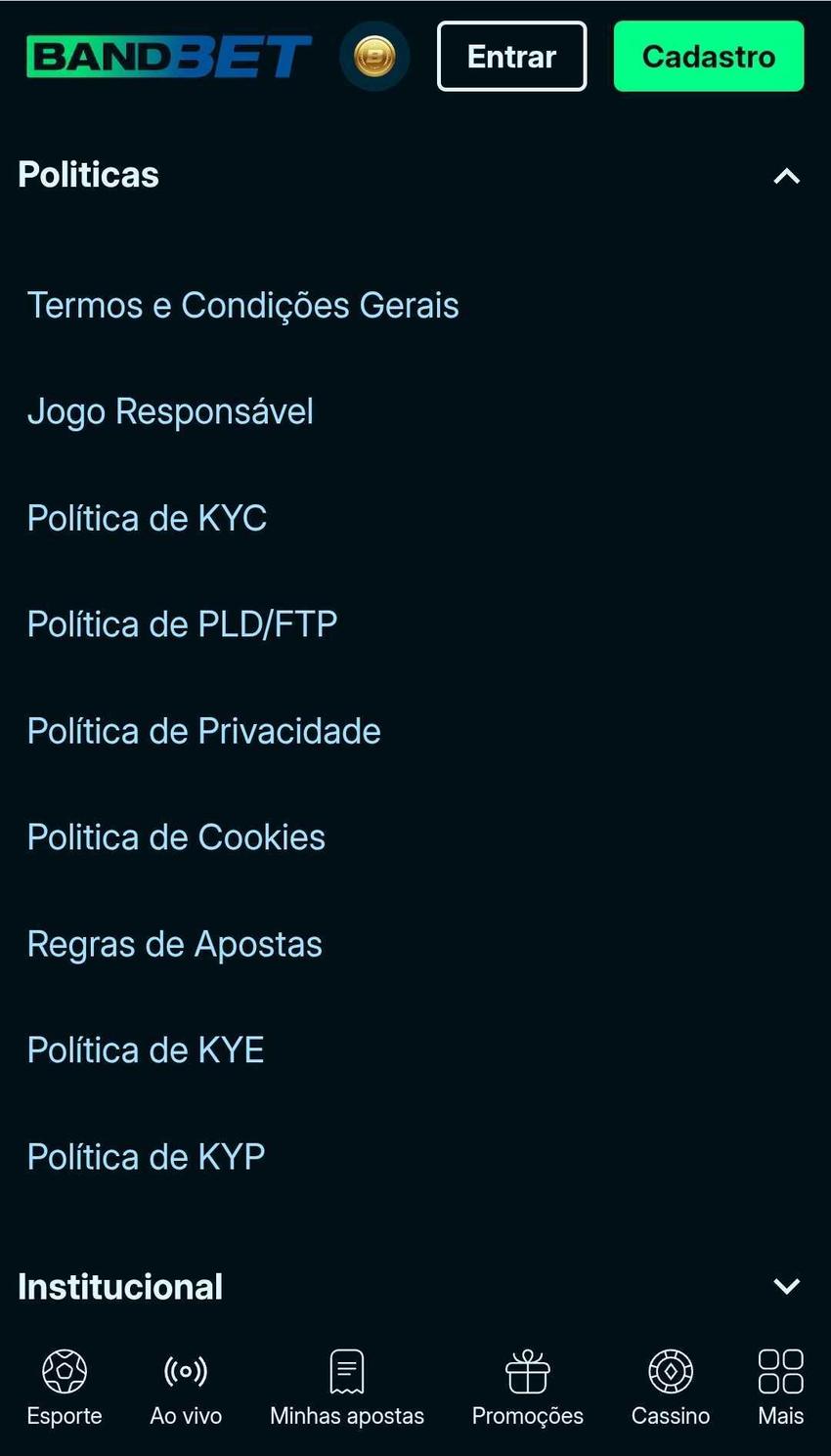Click the BandBet logo

pos(168,56)
